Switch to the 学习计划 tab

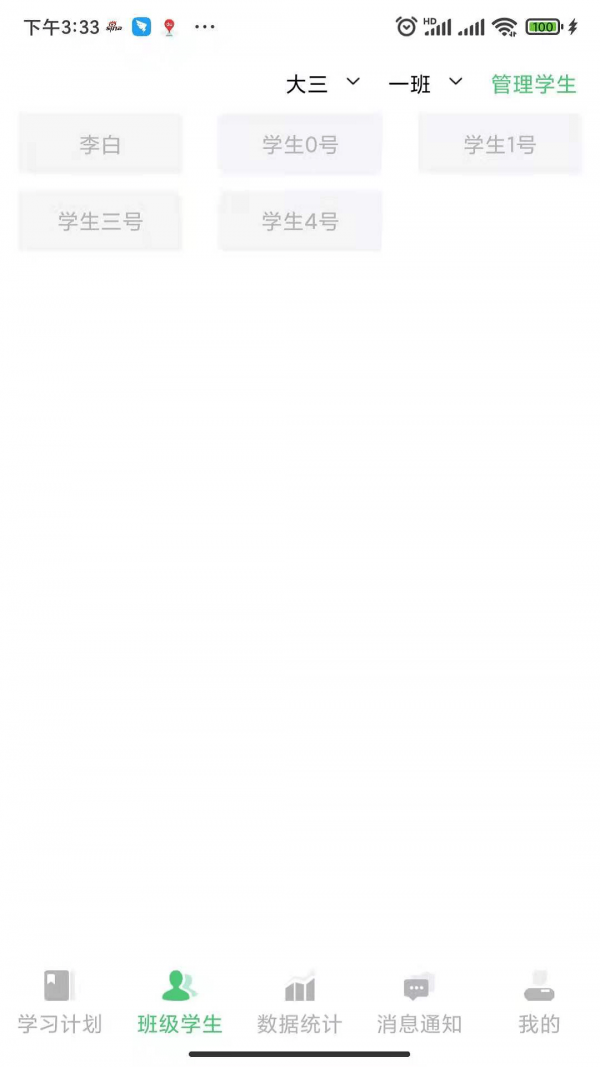pos(60,1002)
